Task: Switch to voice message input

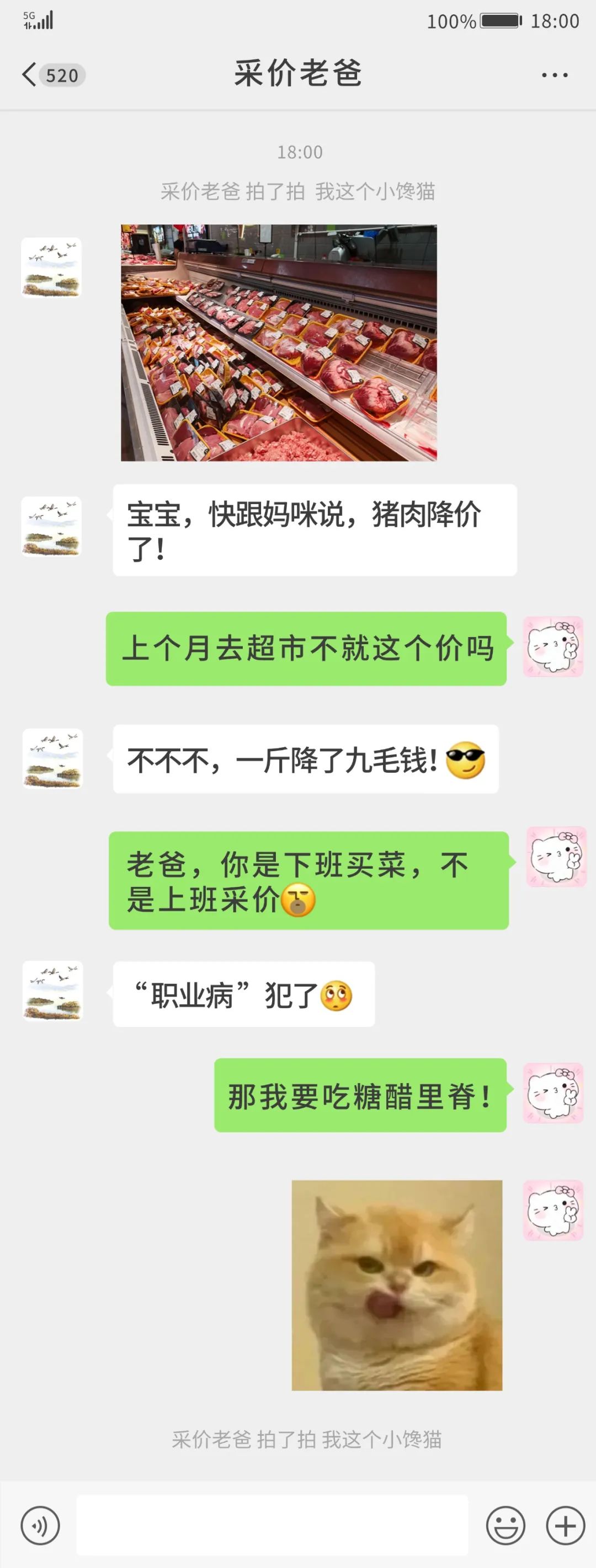Action: pos(40,1526)
